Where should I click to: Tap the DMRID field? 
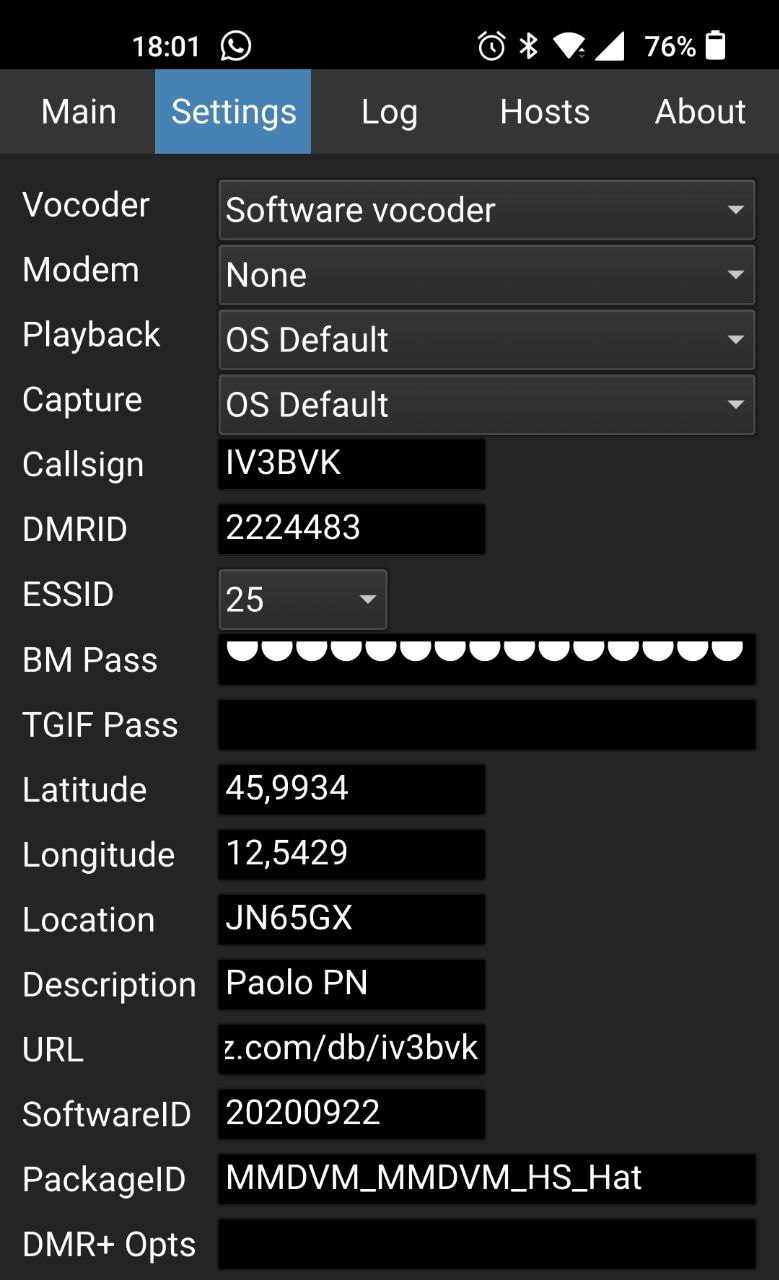point(352,529)
